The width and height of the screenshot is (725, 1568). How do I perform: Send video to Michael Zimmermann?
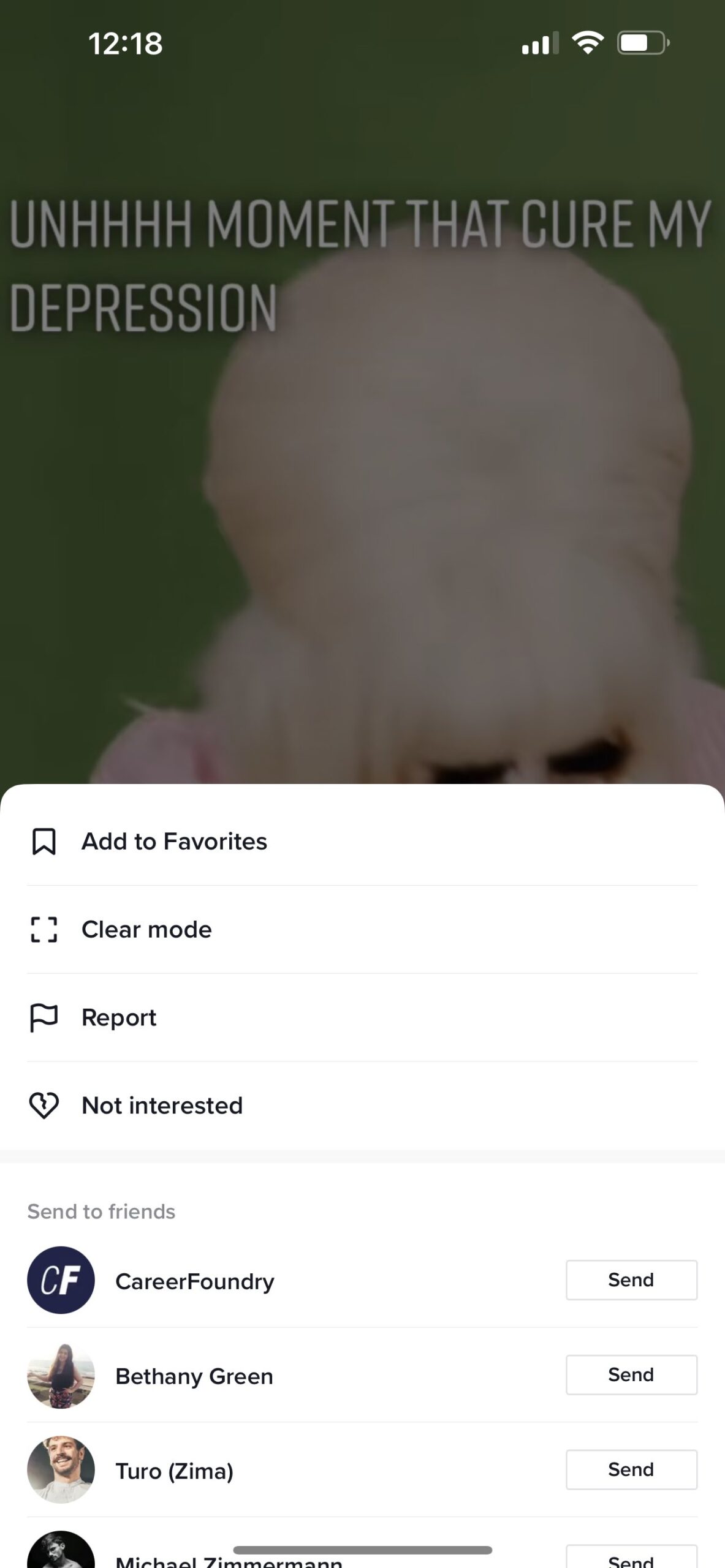click(631, 1559)
